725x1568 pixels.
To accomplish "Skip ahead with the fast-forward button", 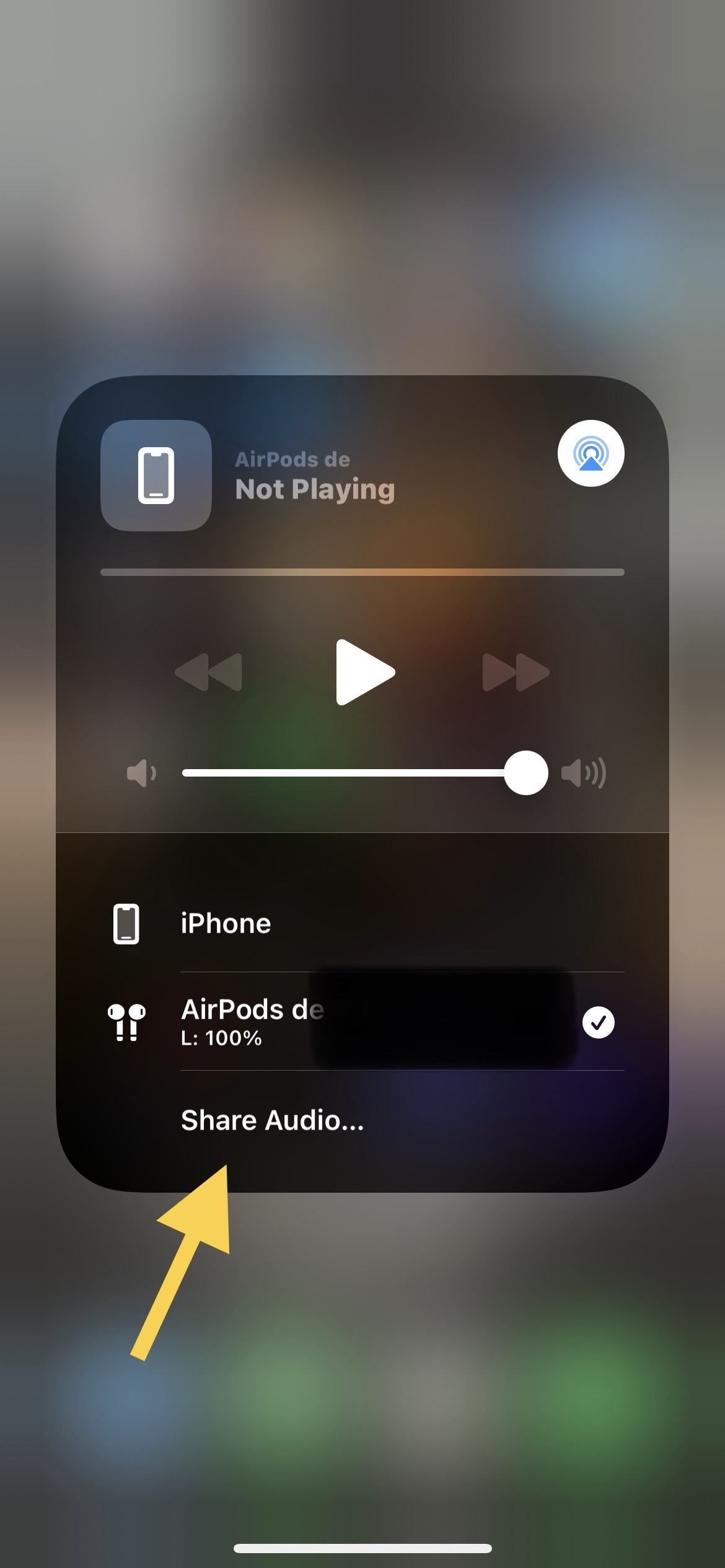I will tap(516, 672).
